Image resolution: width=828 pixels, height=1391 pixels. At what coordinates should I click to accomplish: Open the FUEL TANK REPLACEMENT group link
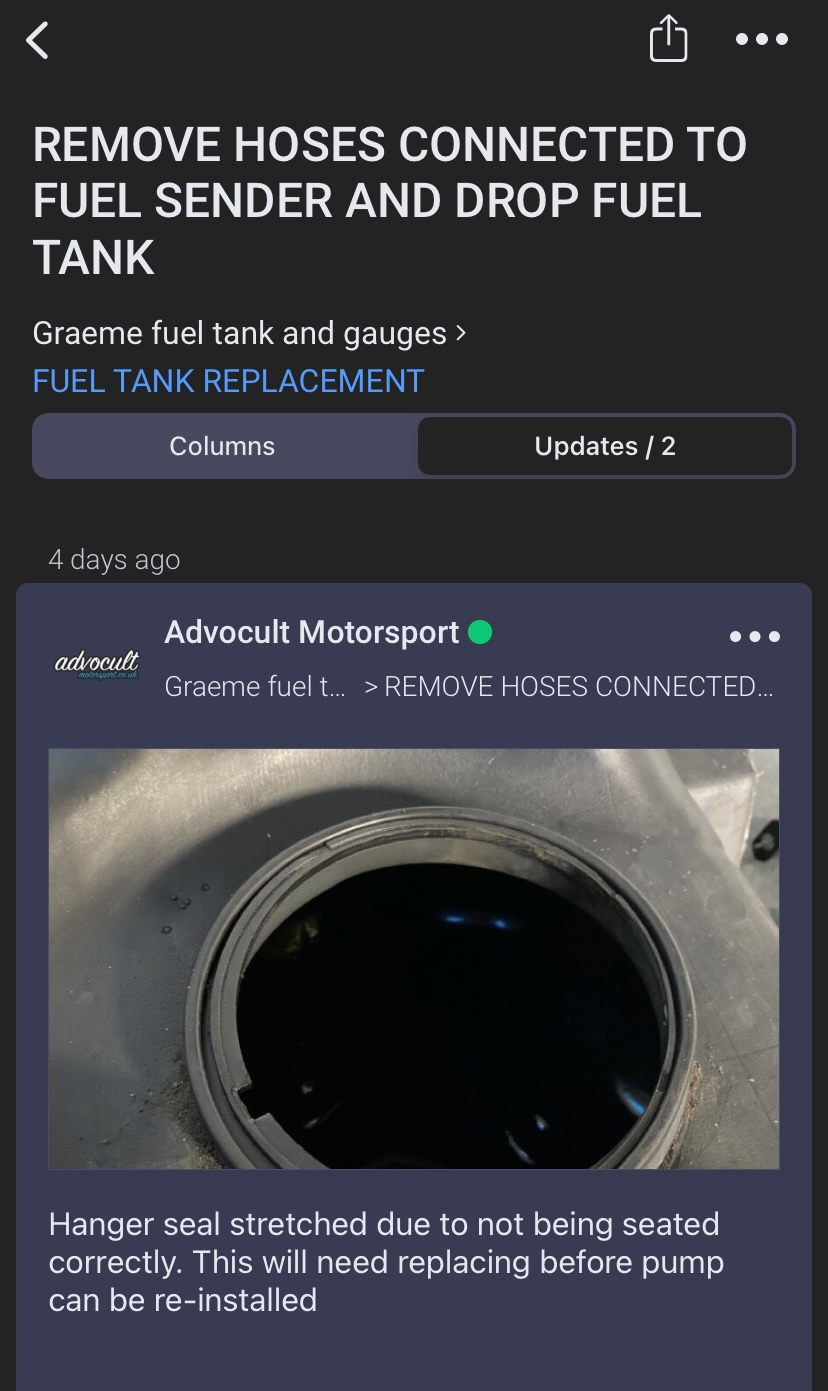click(x=228, y=381)
